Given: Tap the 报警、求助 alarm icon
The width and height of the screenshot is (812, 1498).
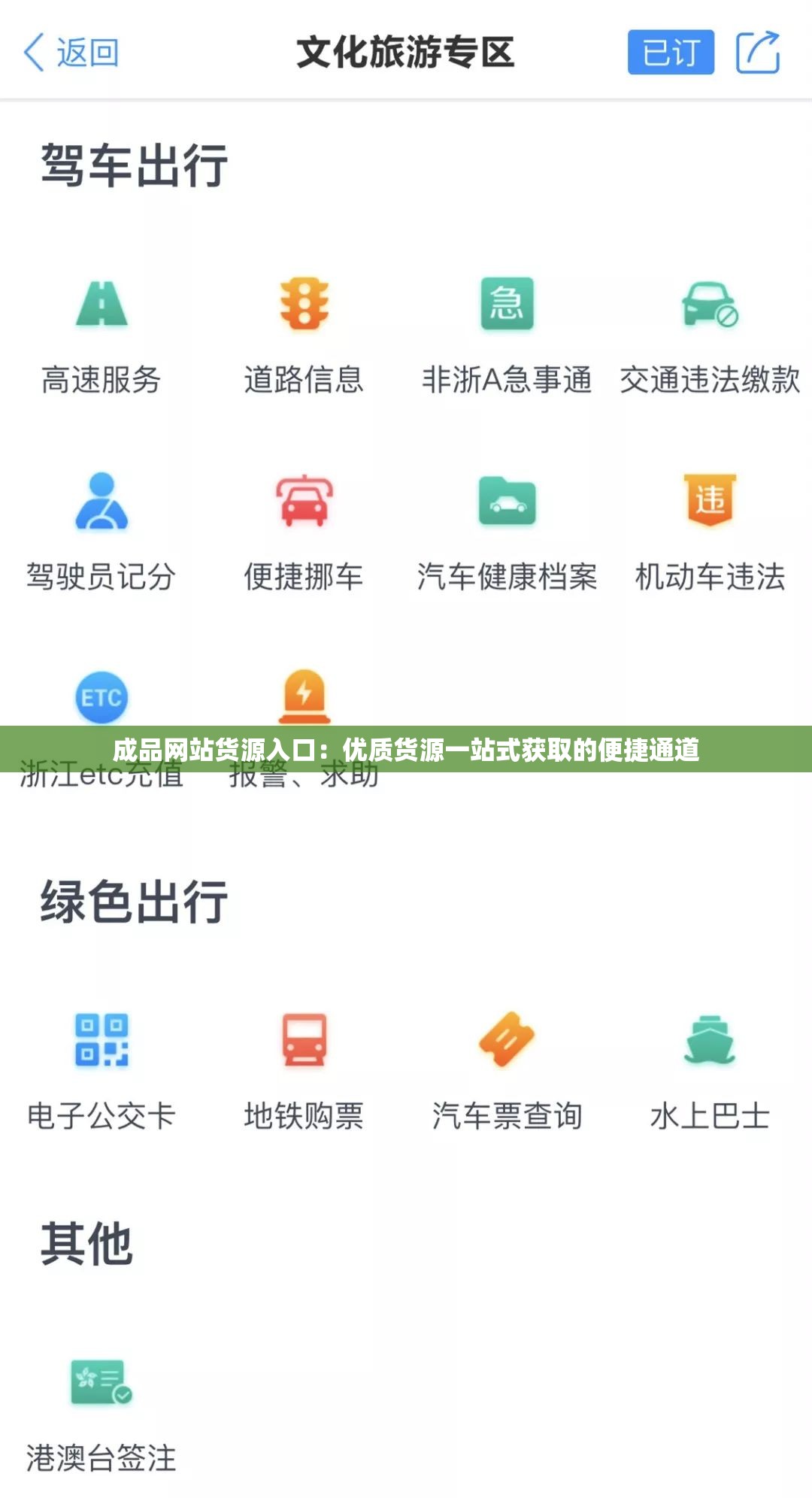Looking at the screenshot, I should [304, 699].
